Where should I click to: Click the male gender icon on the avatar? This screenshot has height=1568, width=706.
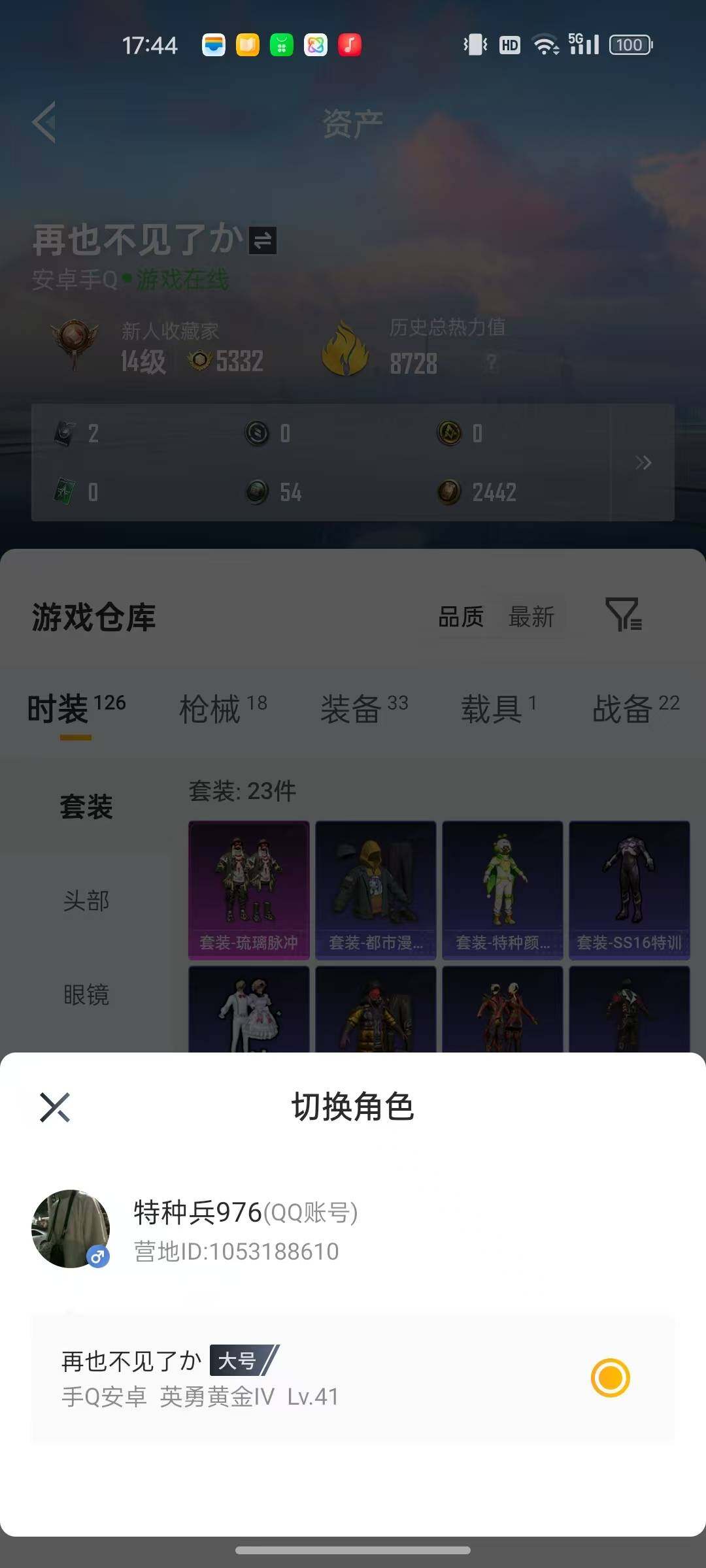tap(99, 1258)
